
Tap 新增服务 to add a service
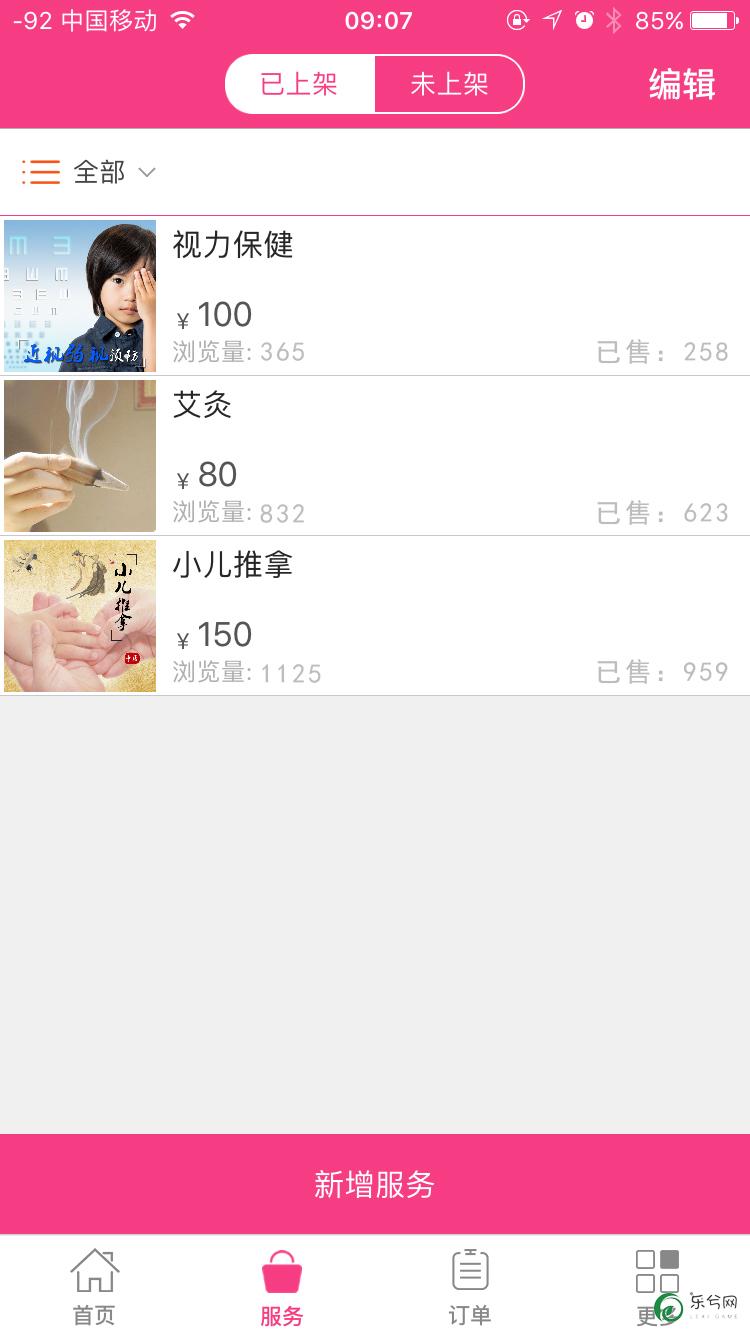pos(375,1184)
